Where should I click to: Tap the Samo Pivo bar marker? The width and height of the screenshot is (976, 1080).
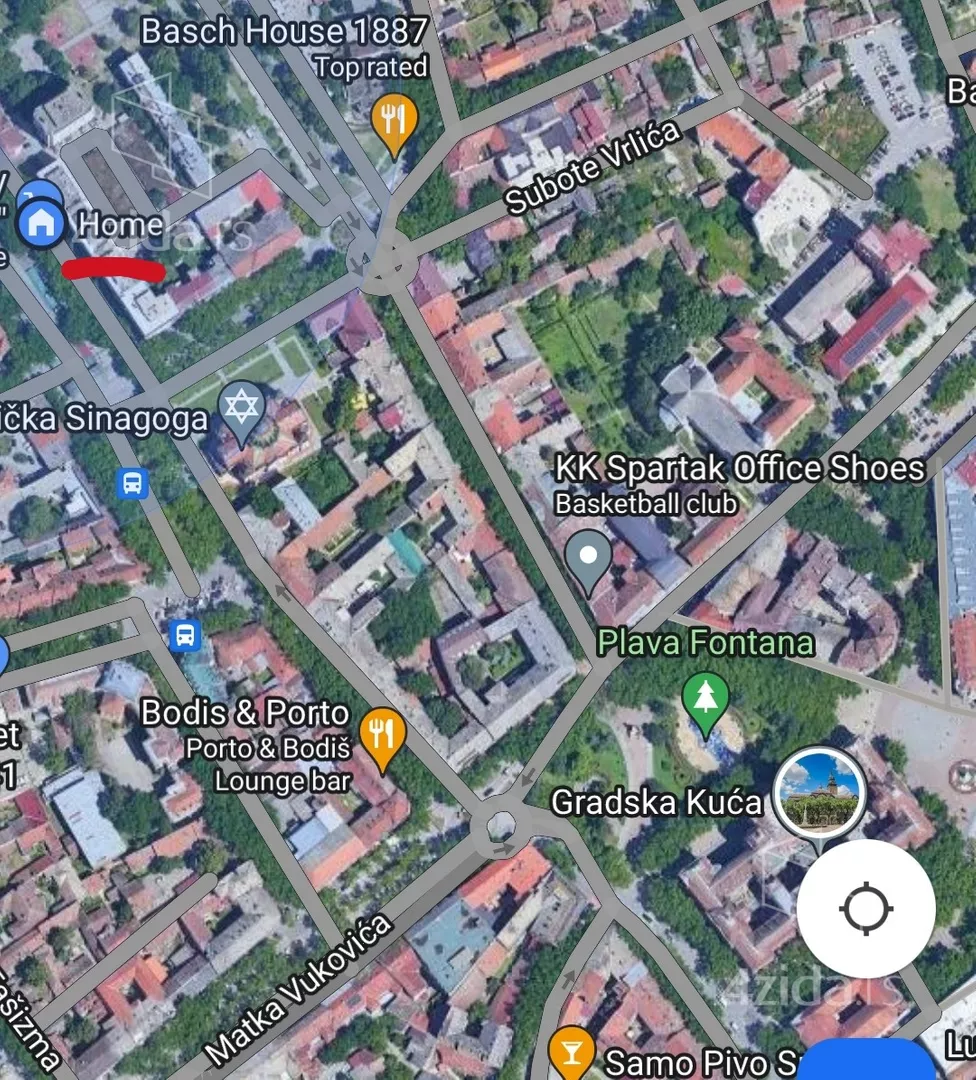pyautogui.click(x=571, y=1054)
